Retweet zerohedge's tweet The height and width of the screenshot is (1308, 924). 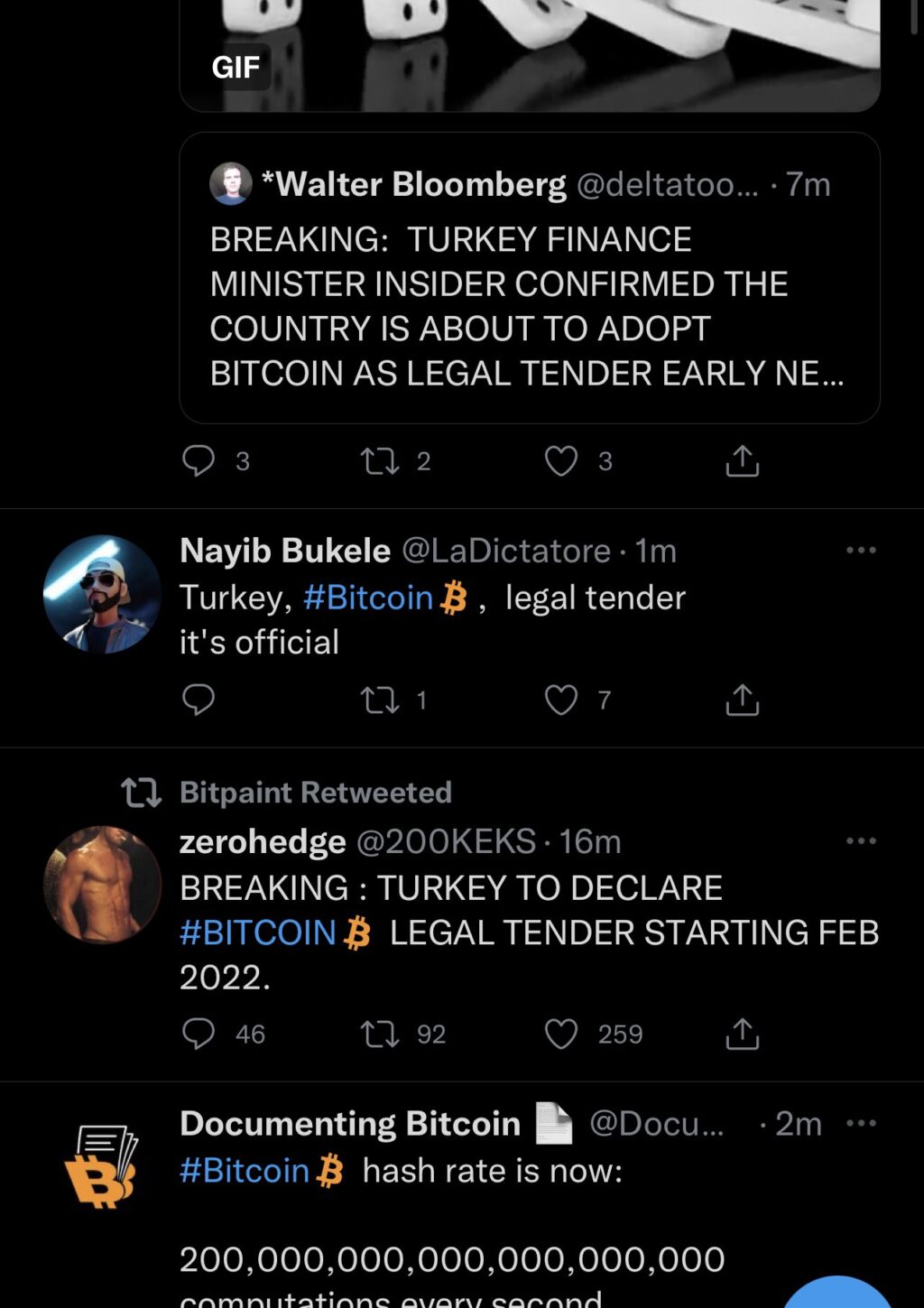(x=380, y=1034)
